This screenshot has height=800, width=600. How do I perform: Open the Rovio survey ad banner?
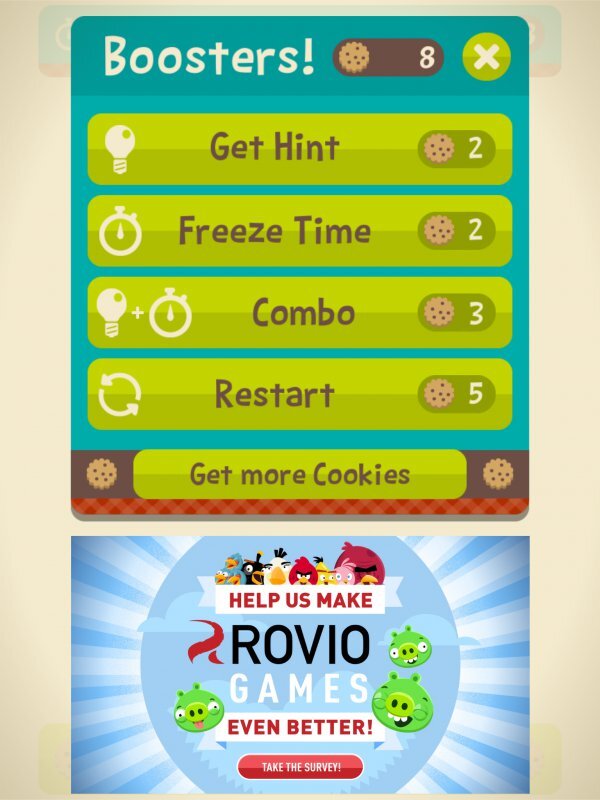point(301,767)
